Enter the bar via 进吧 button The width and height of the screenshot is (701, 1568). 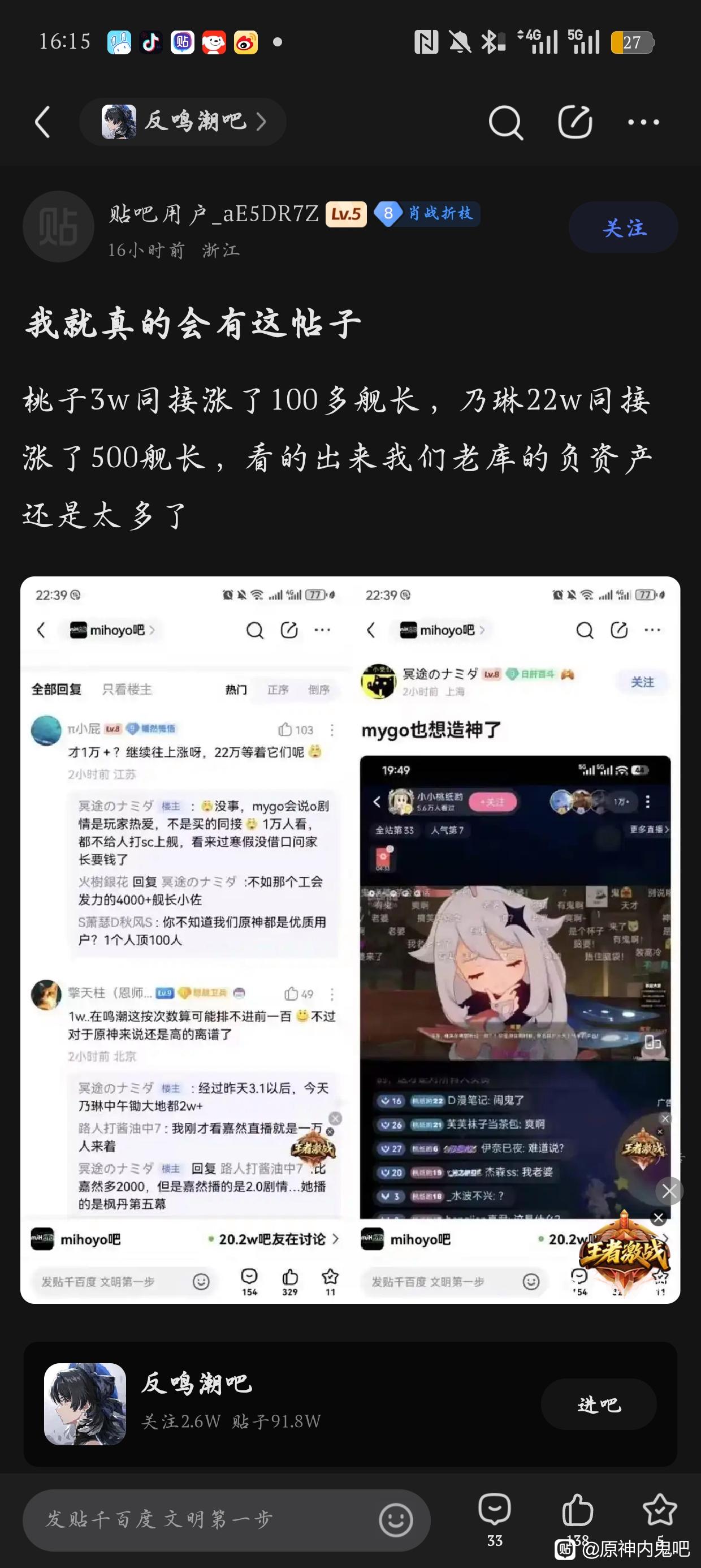coord(599,1405)
